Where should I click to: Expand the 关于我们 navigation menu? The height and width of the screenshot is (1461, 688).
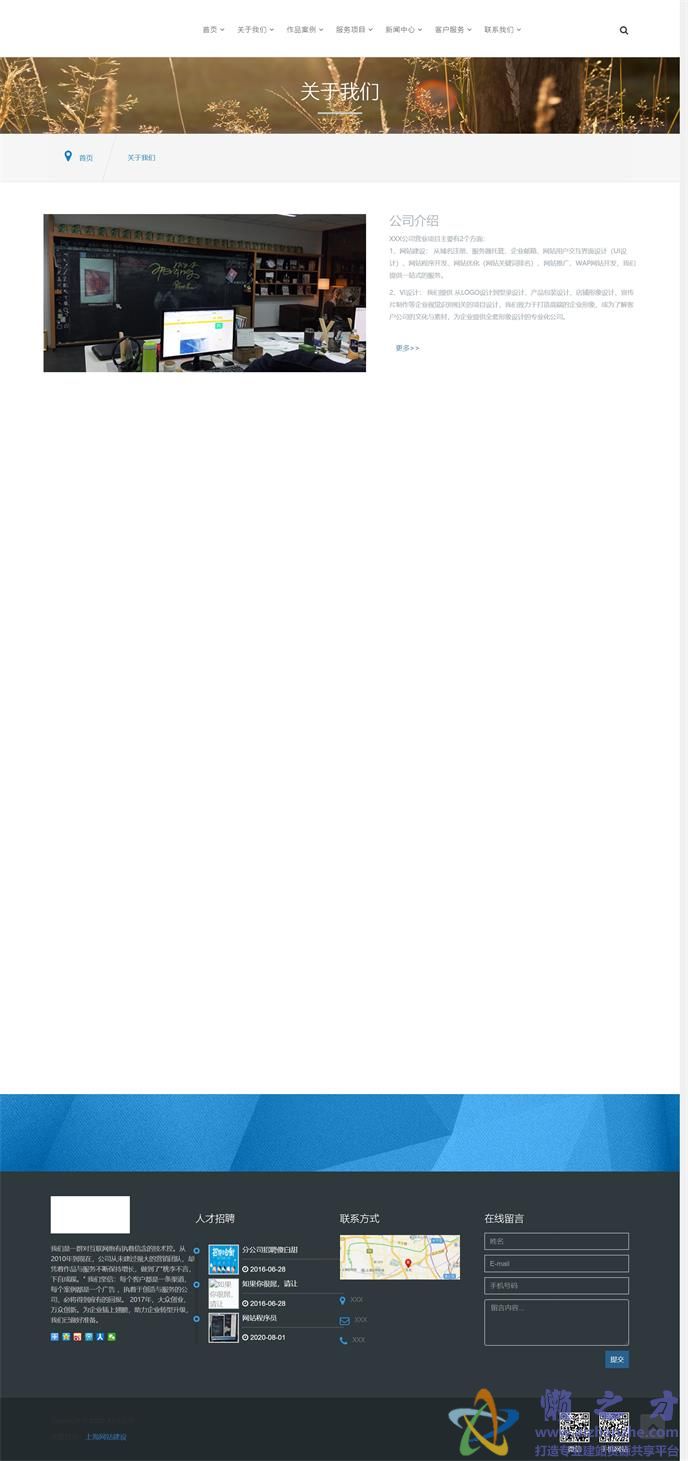[x=255, y=30]
